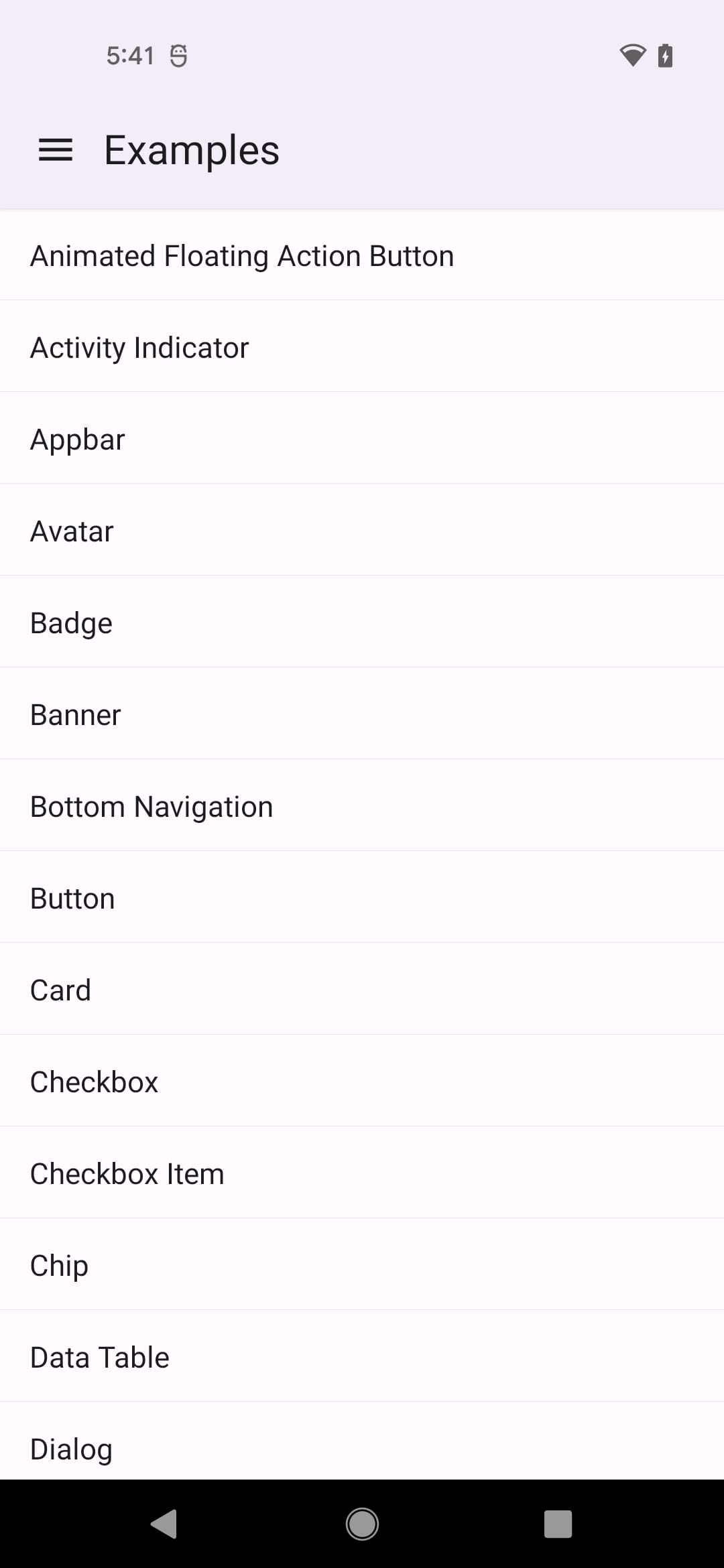Open the Banner example

(75, 714)
